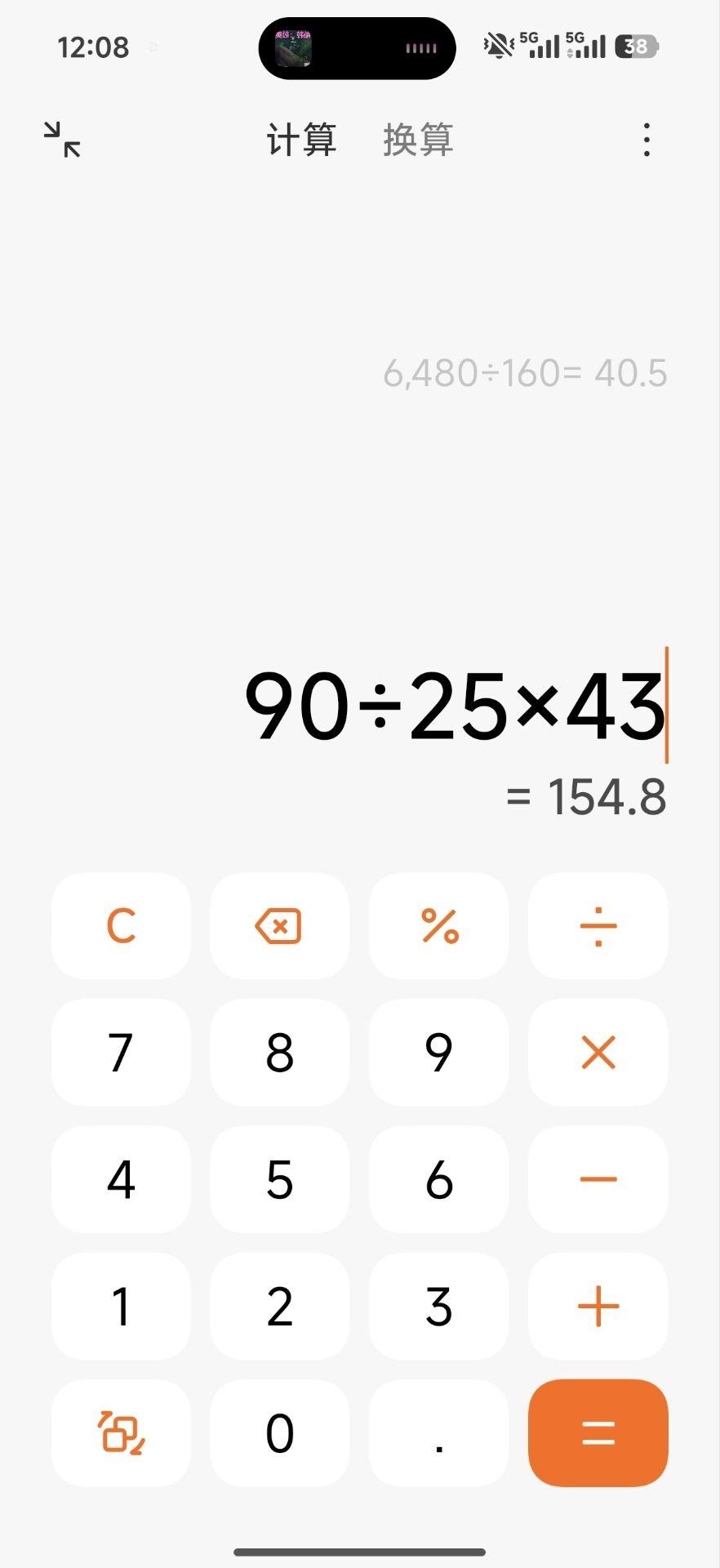Tap the percent key
This screenshot has width=720, height=1568.
click(439, 926)
